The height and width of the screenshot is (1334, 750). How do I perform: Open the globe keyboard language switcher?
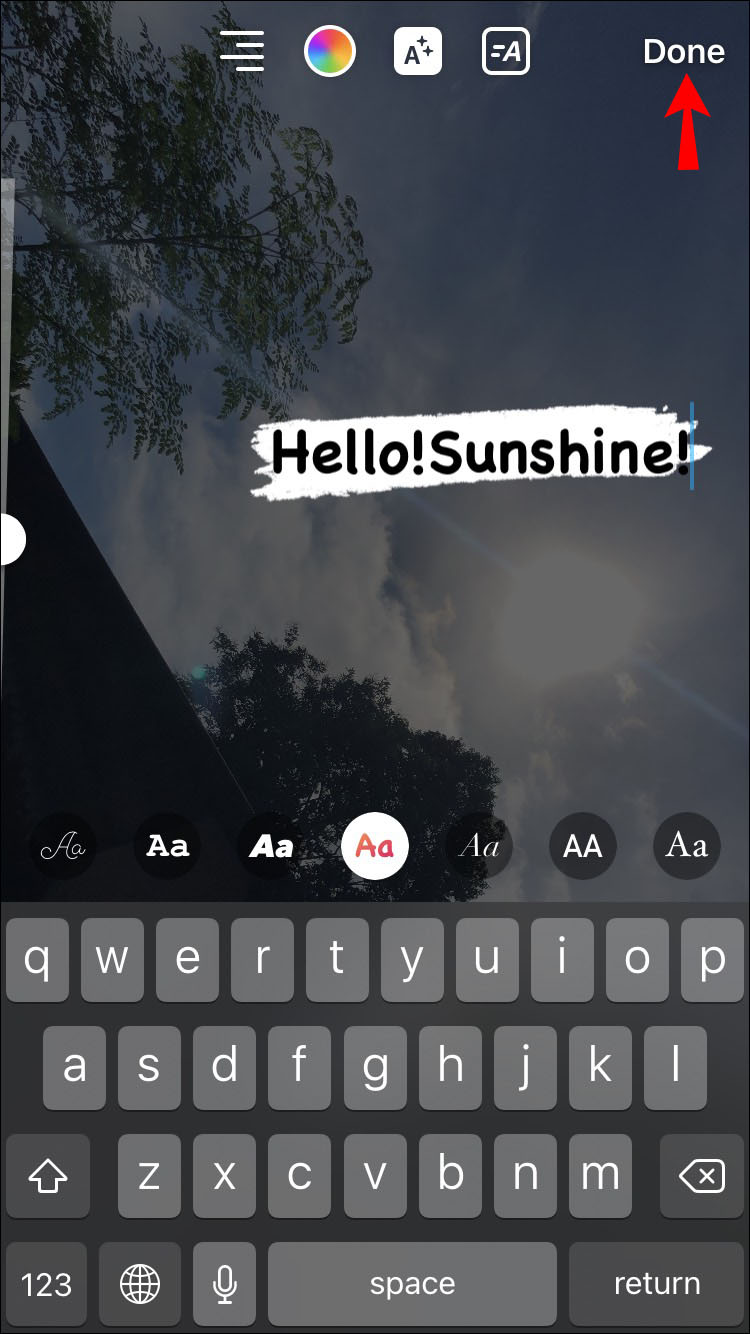(x=140, y=1283)
